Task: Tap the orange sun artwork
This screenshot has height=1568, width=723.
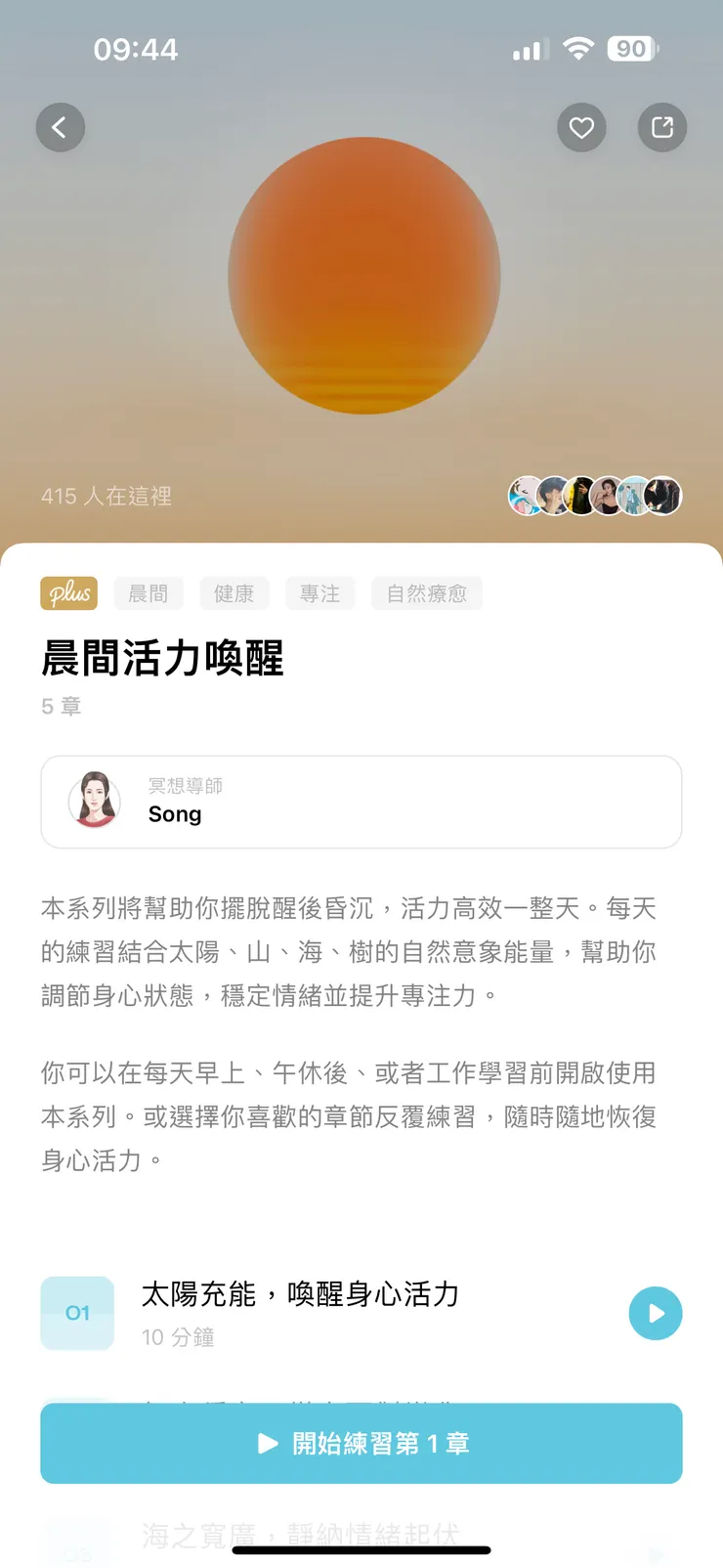Action: [362, 277]
